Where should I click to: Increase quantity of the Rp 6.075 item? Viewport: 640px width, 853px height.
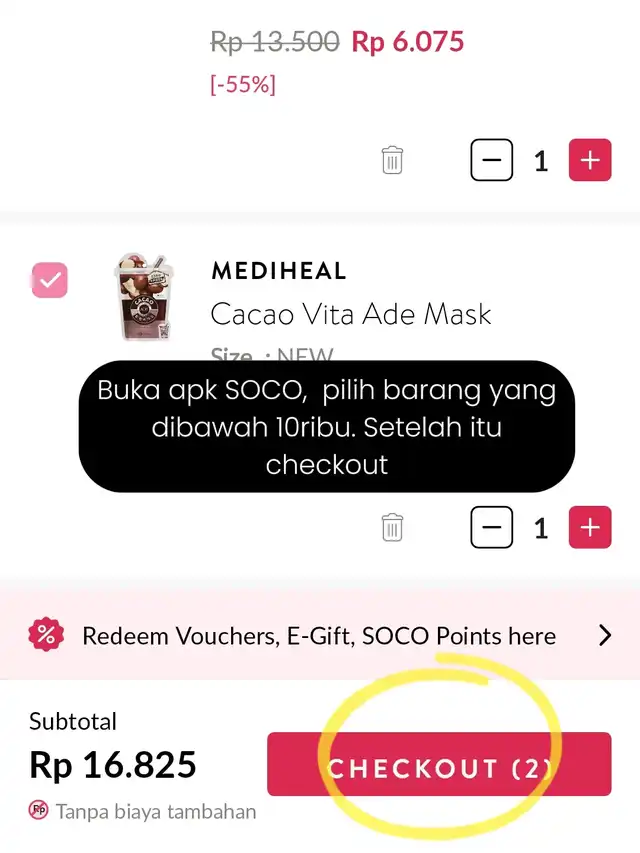coord(590,160)
